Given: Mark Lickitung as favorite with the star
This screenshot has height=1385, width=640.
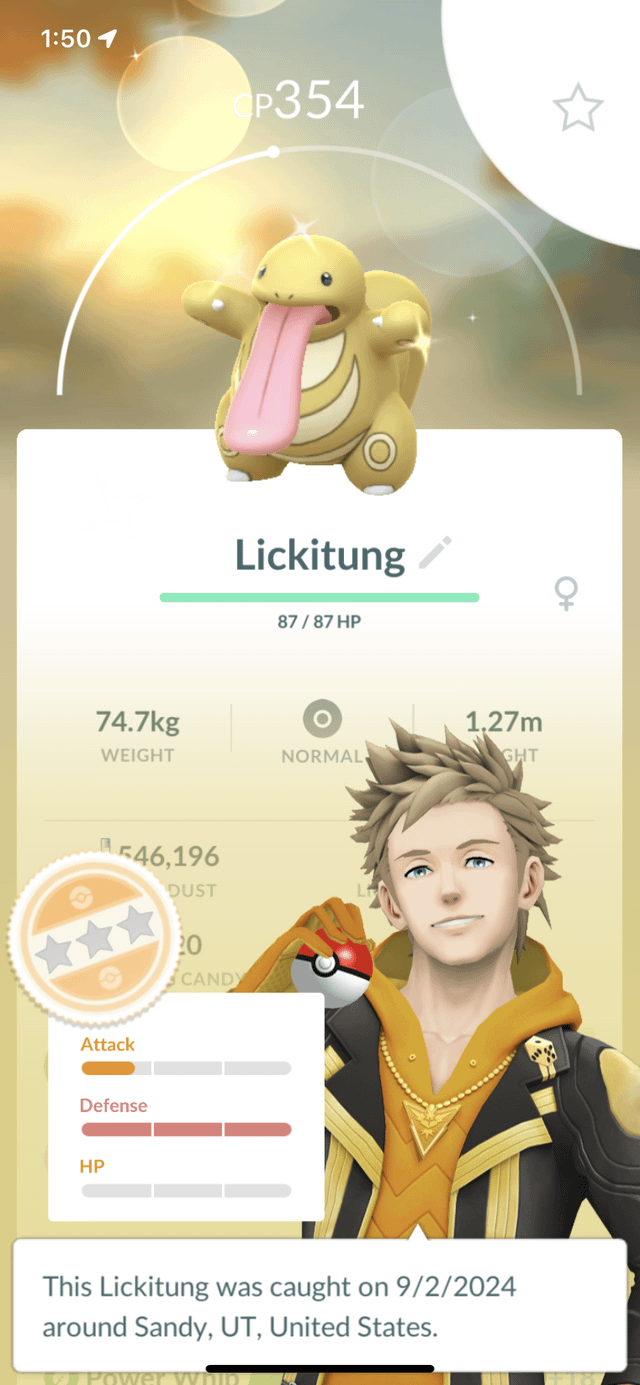Looking at the screenshot, I should 579,109.
